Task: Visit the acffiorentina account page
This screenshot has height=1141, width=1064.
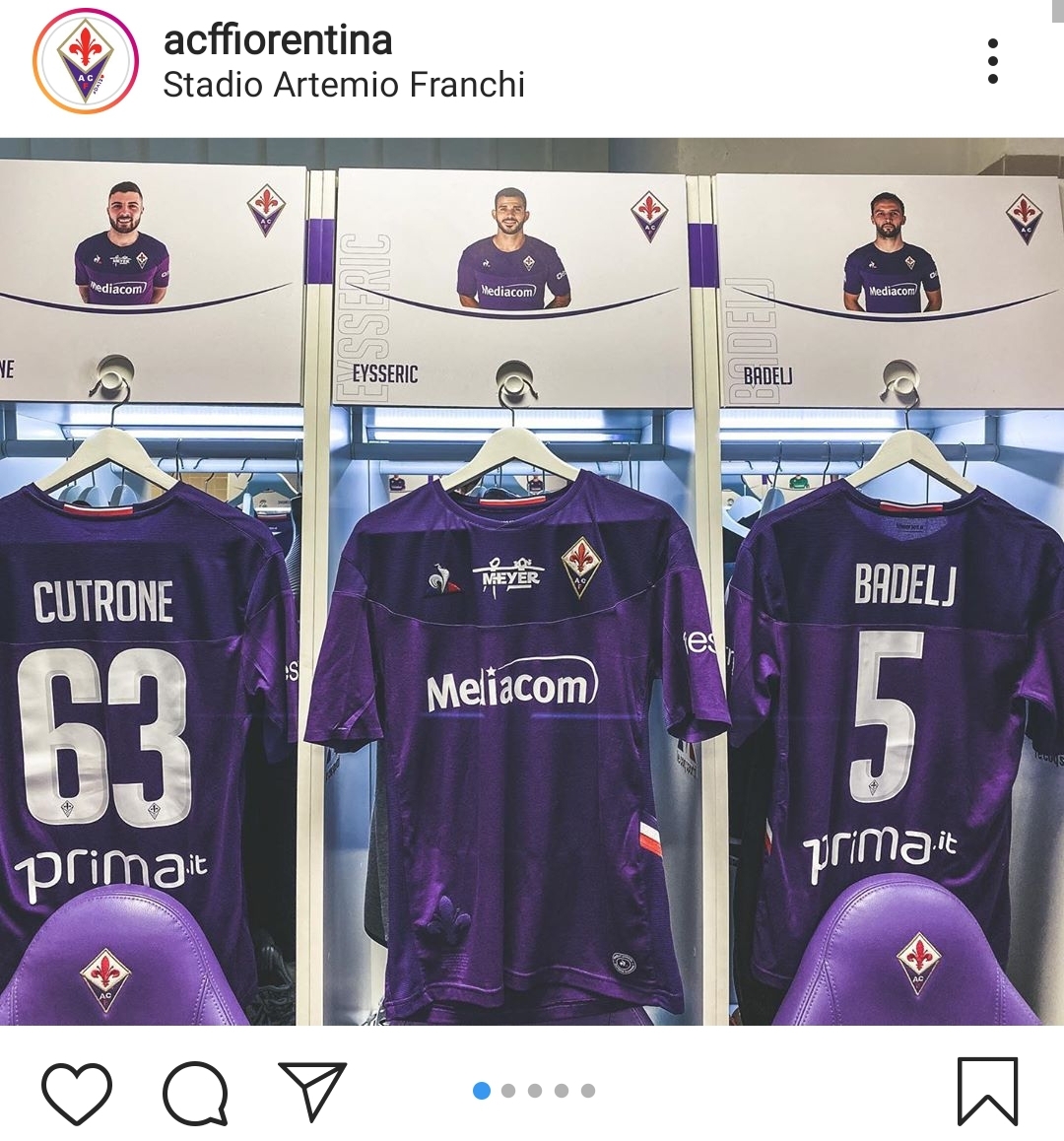Action: point(279,41)
